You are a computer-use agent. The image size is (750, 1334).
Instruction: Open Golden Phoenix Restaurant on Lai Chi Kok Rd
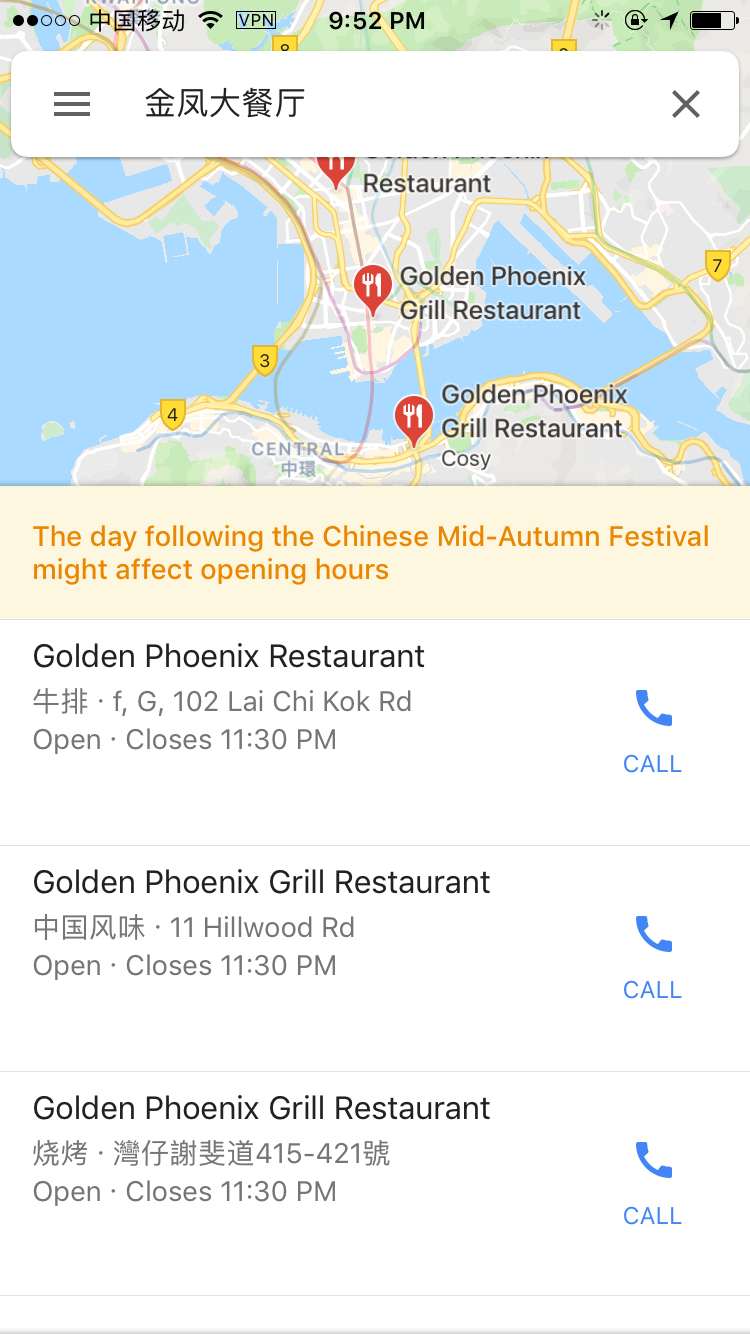(x=300, y=700)
